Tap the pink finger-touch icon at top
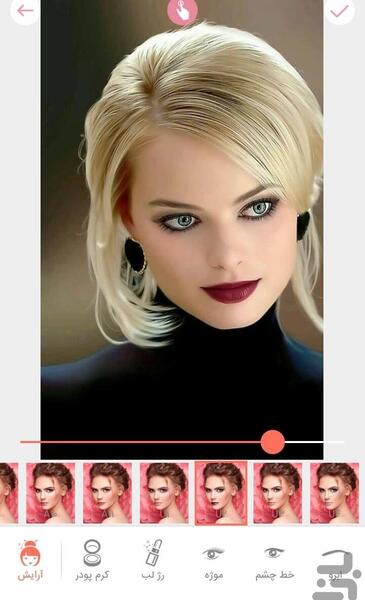Viewport: 365px width, 600px height. point(182,11)
